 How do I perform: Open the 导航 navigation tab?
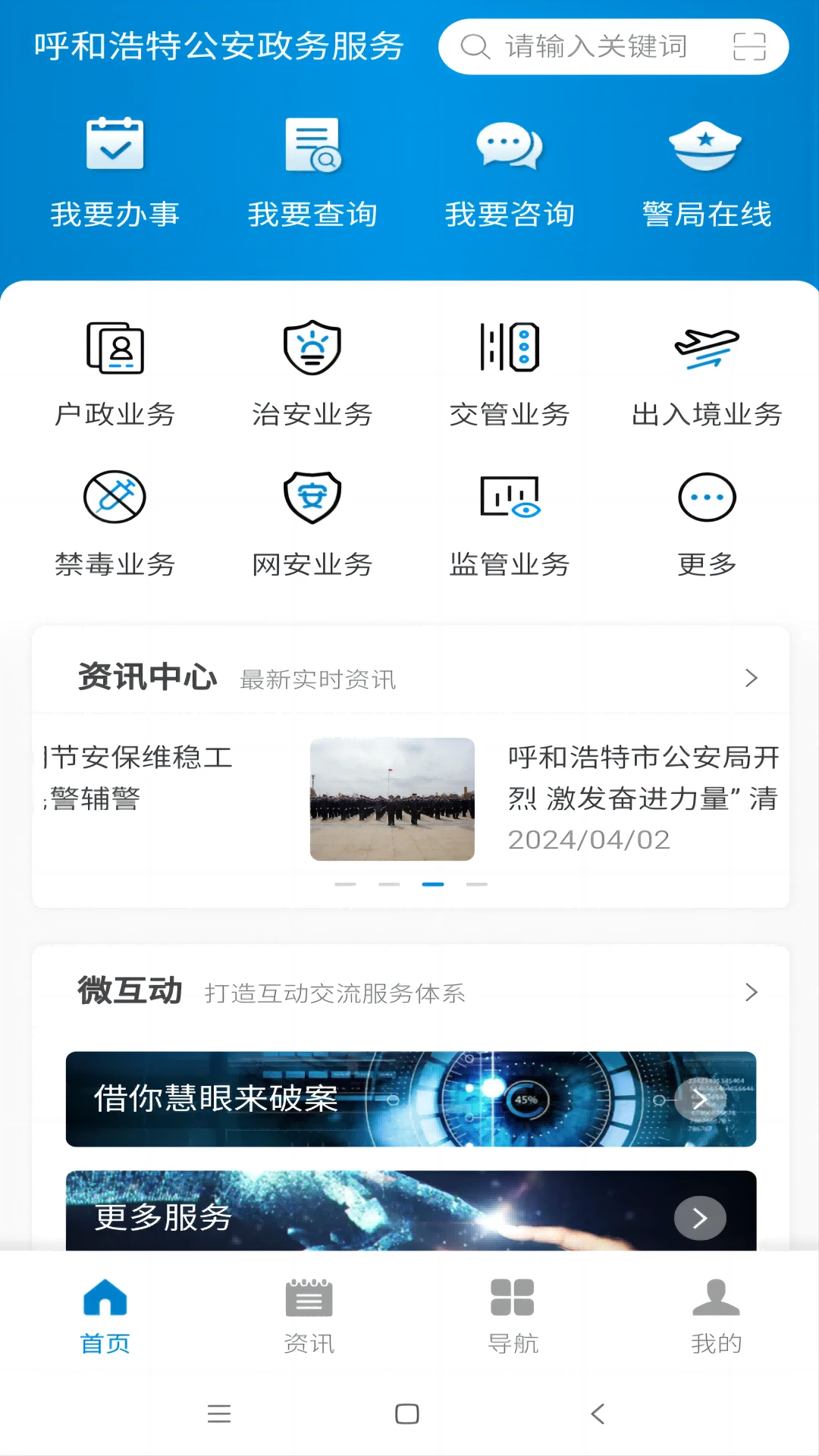(513, 1316)
